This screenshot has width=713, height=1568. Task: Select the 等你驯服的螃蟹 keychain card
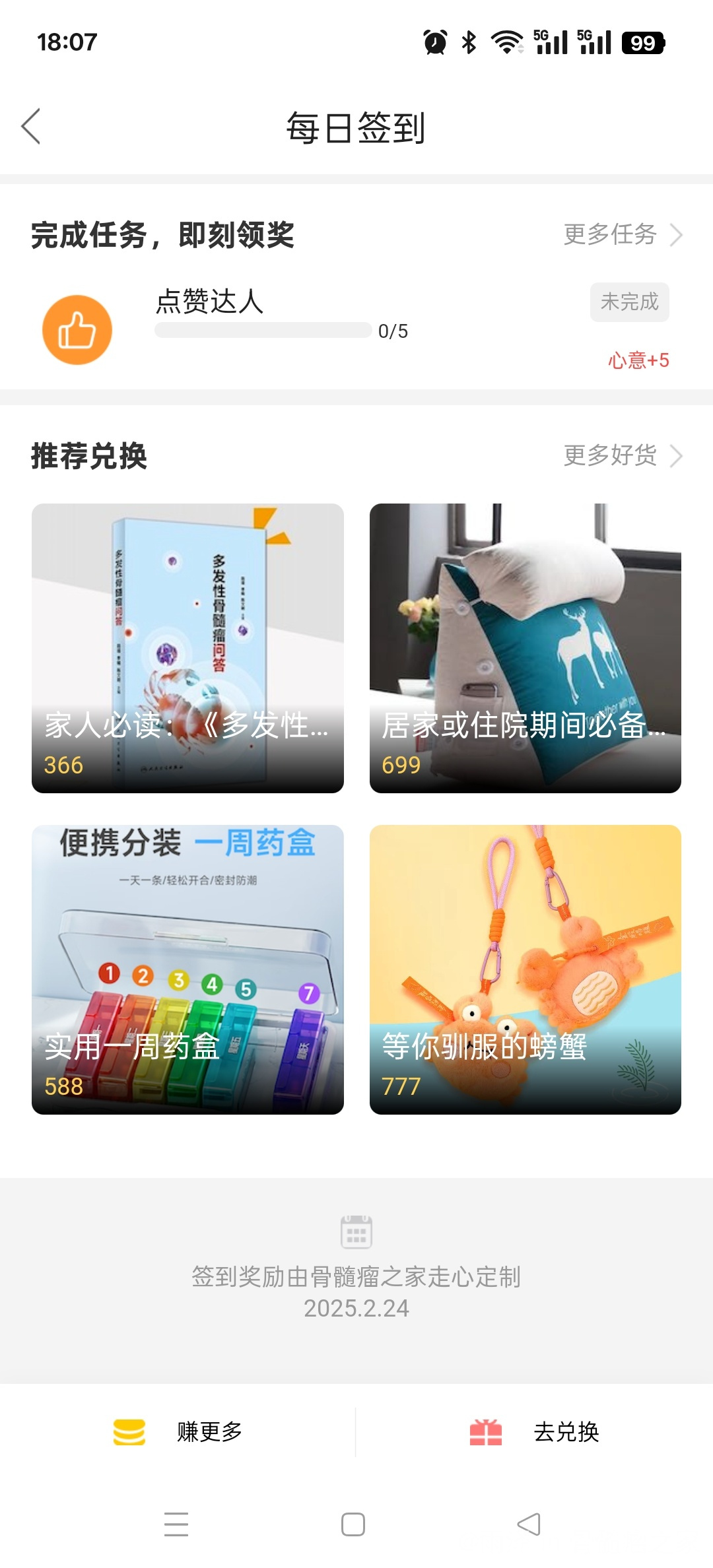526,969
